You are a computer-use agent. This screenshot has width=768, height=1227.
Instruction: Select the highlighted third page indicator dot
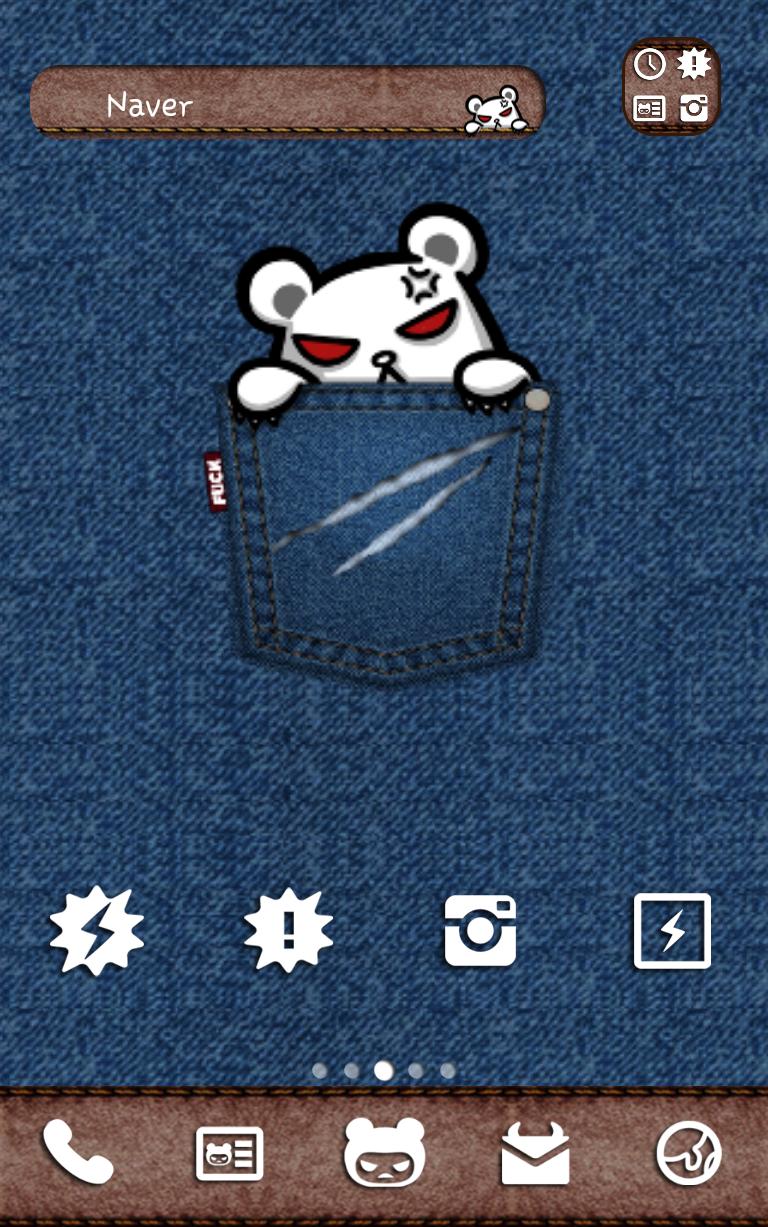coord(383,1070)
